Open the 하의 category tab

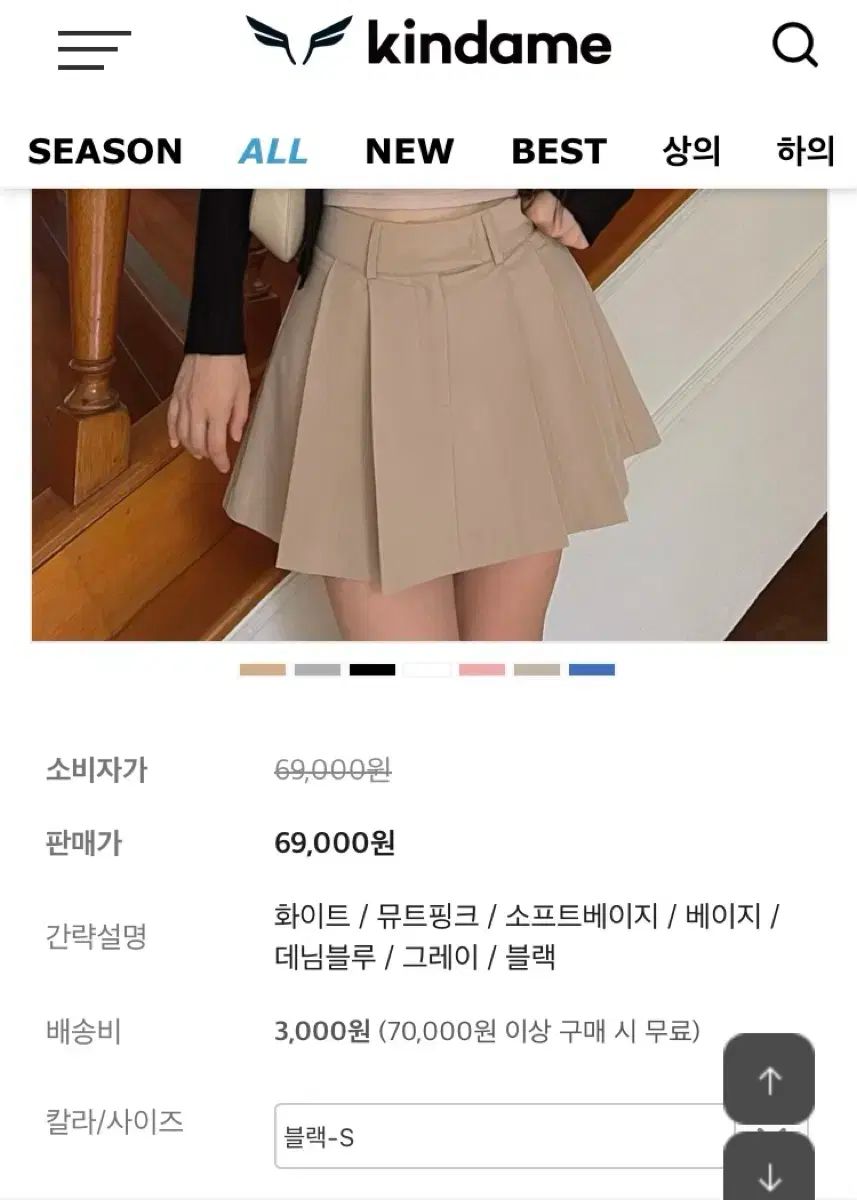tap(805, 151)
